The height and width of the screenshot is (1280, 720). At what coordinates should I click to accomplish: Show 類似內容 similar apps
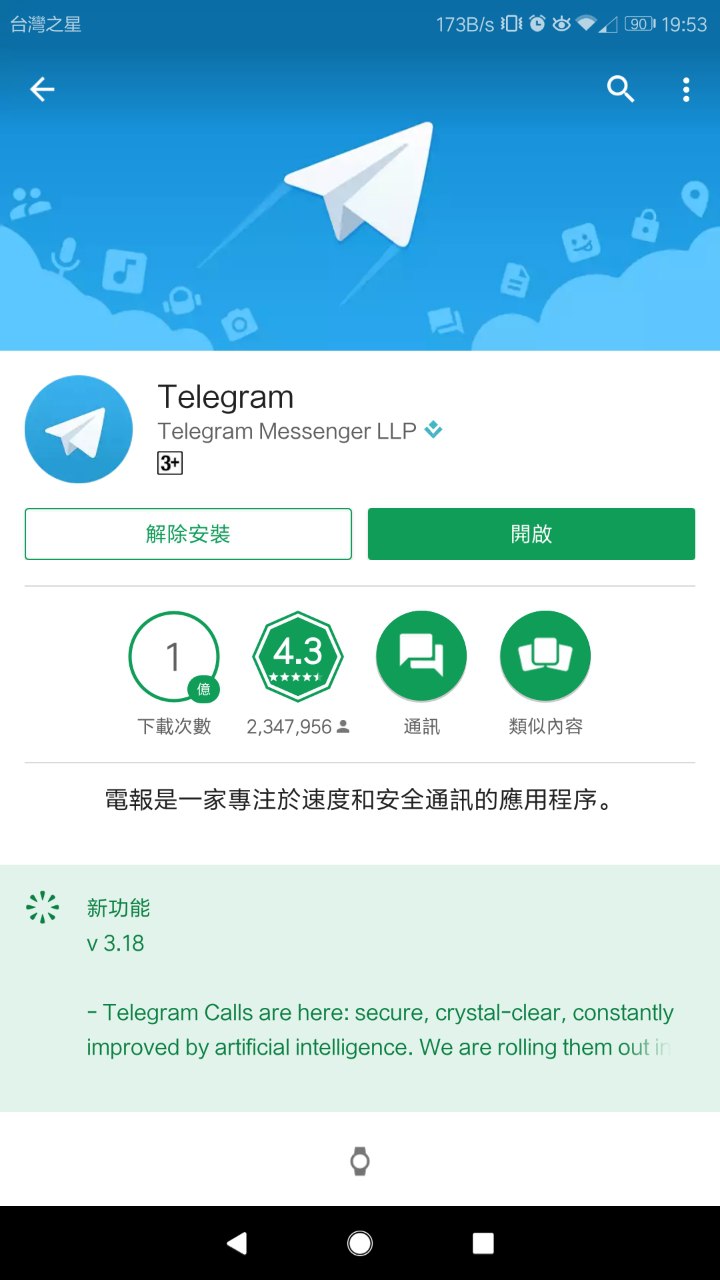pos(545,657)
